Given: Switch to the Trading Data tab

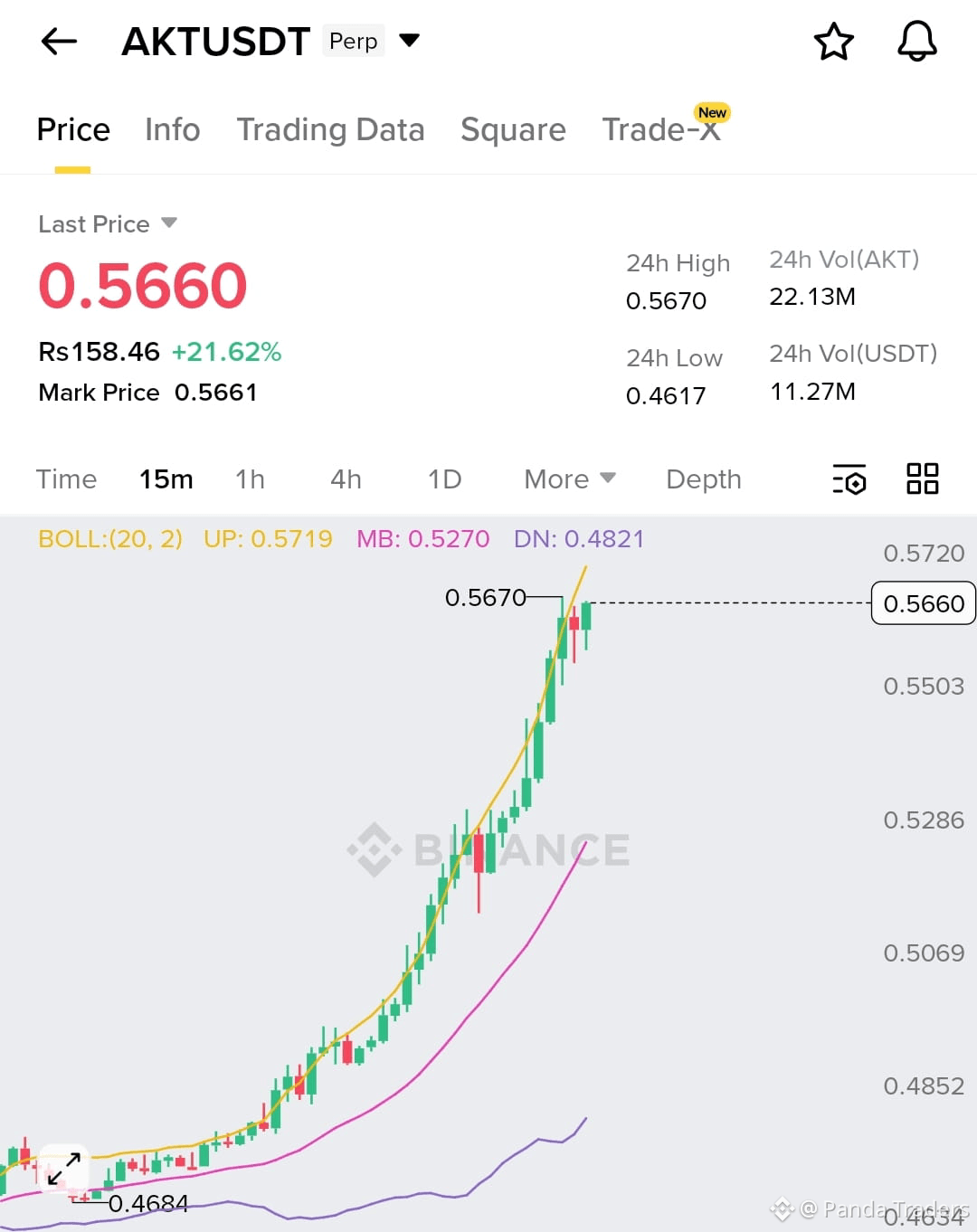Looking at the screenshot, I should point(330,129).
